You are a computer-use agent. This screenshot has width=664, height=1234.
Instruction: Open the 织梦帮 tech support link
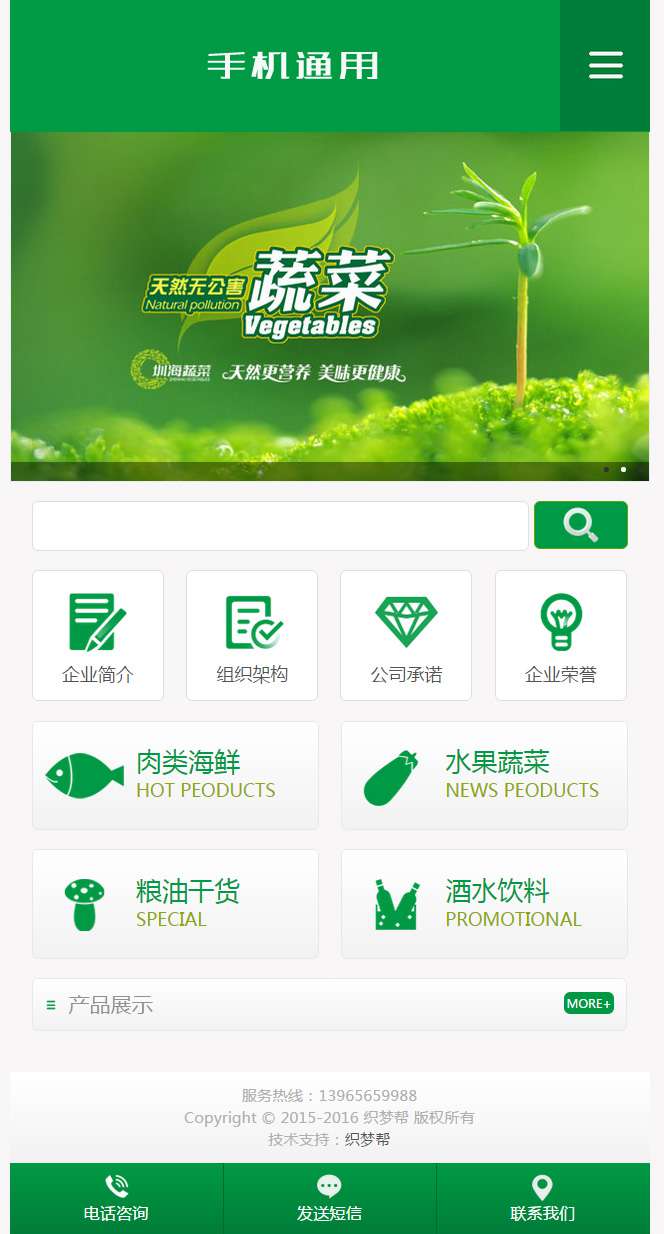[367, 1139]
